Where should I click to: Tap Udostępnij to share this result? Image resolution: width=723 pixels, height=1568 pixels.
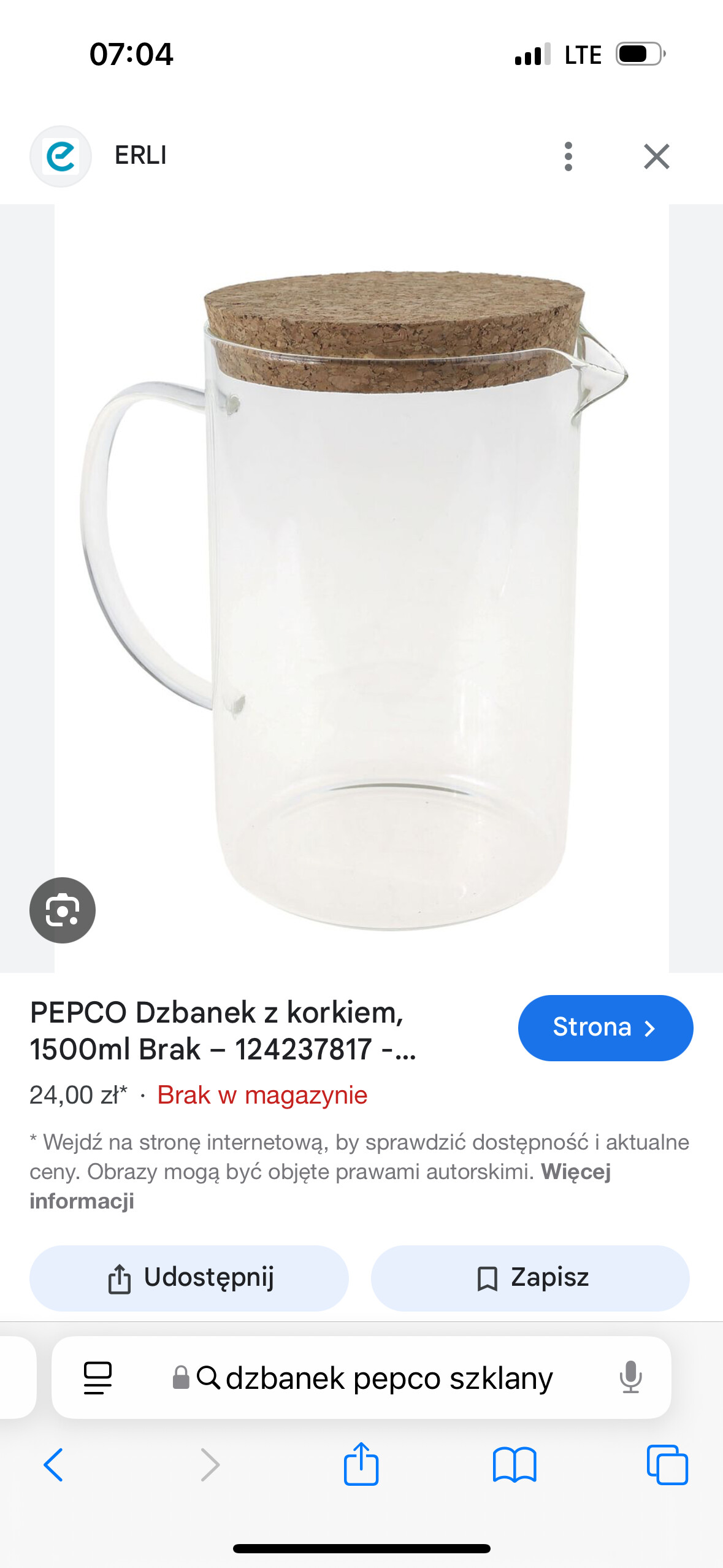pos(189,1278)
